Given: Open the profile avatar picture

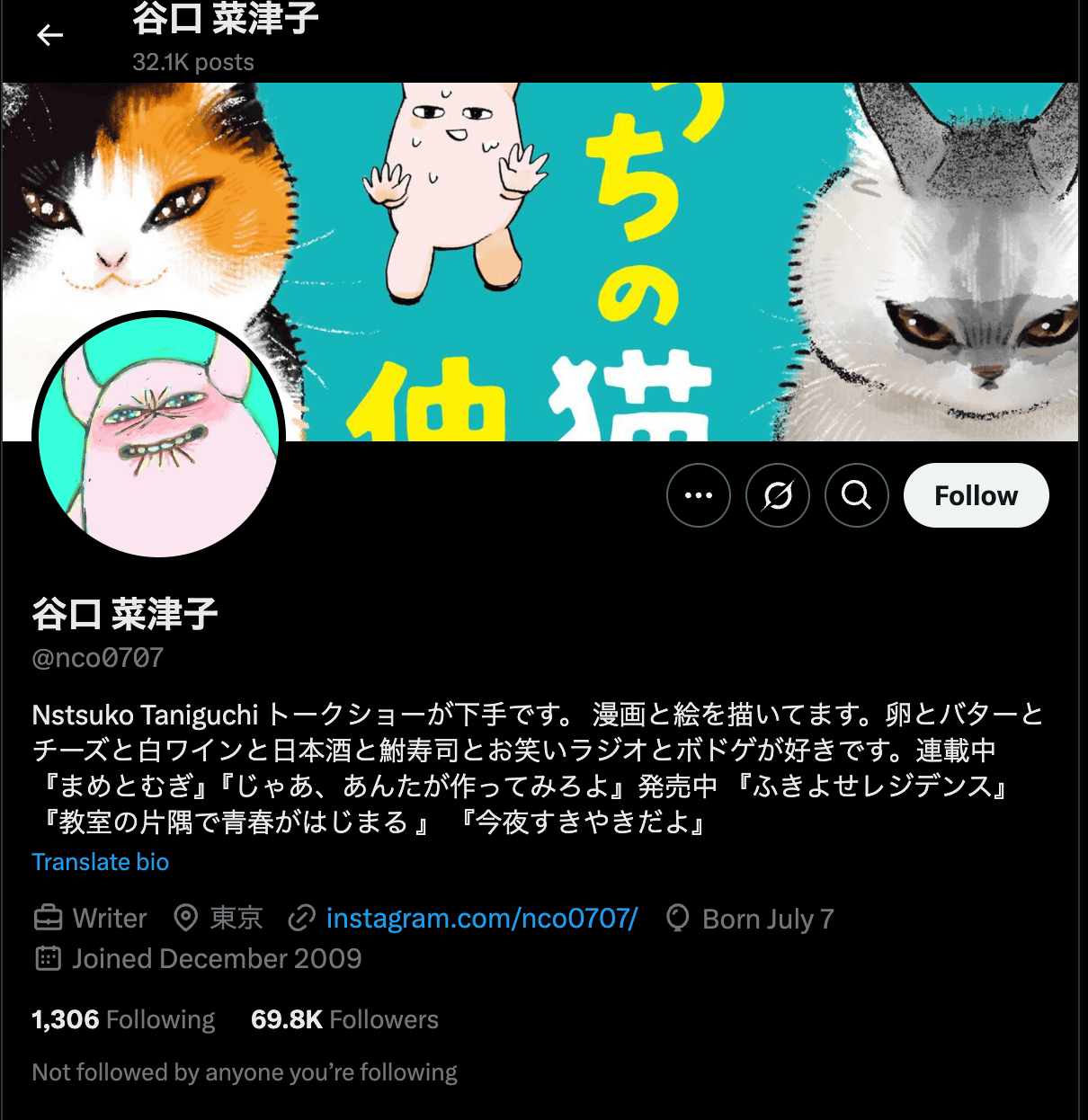Looking at the screenshot, I should [158, 436].
